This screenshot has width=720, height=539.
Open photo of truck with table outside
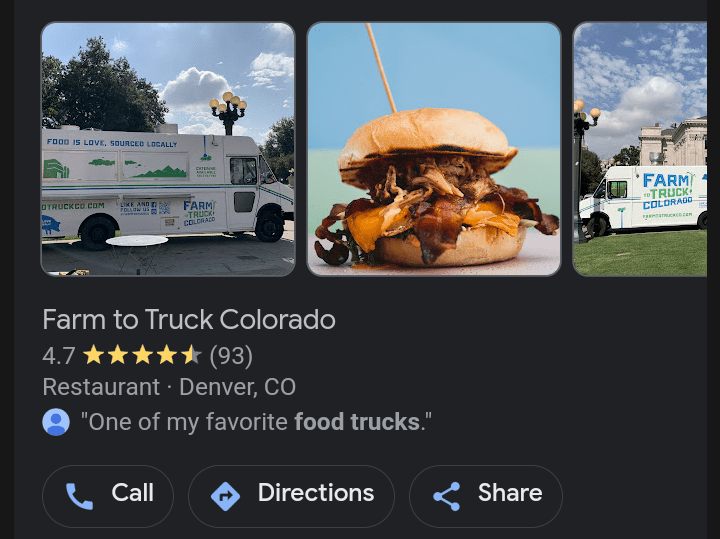pyautogui.click(x=168, y=149)
